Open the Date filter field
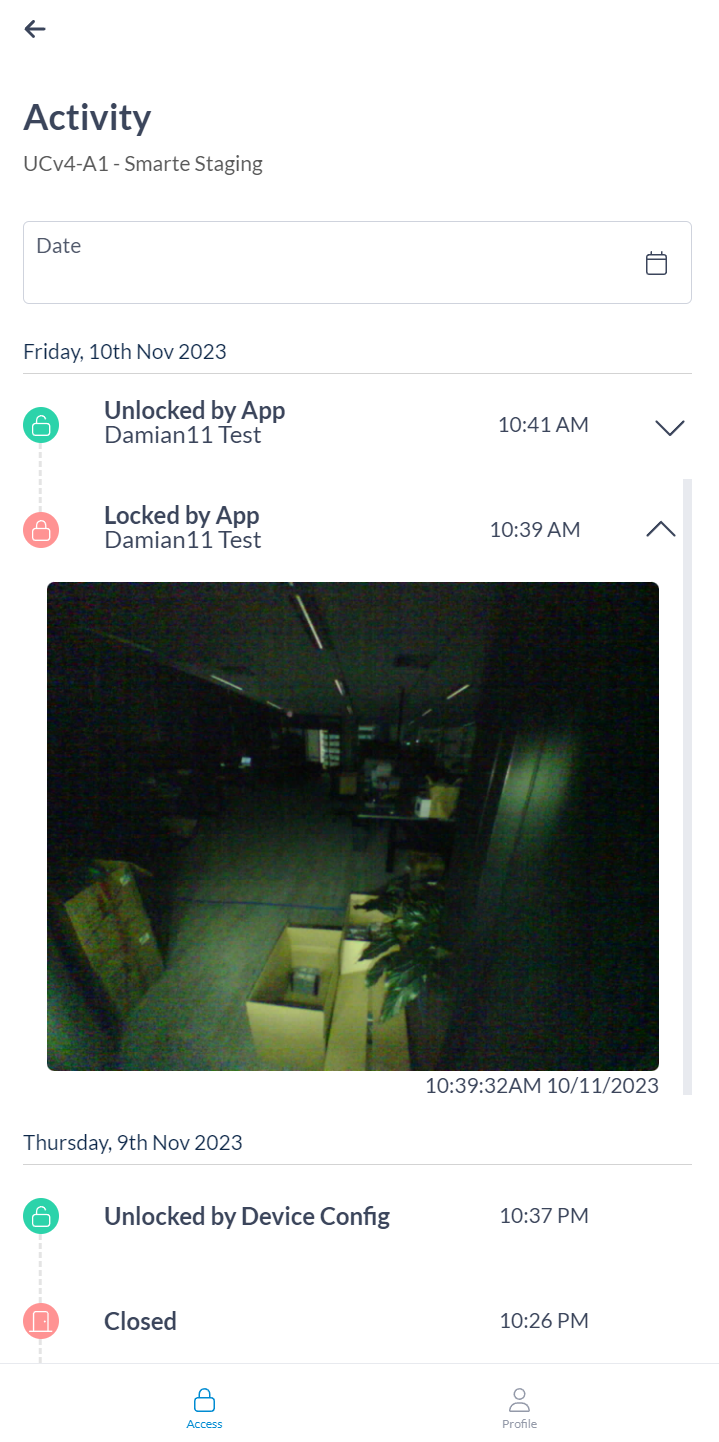 [330, 263]
